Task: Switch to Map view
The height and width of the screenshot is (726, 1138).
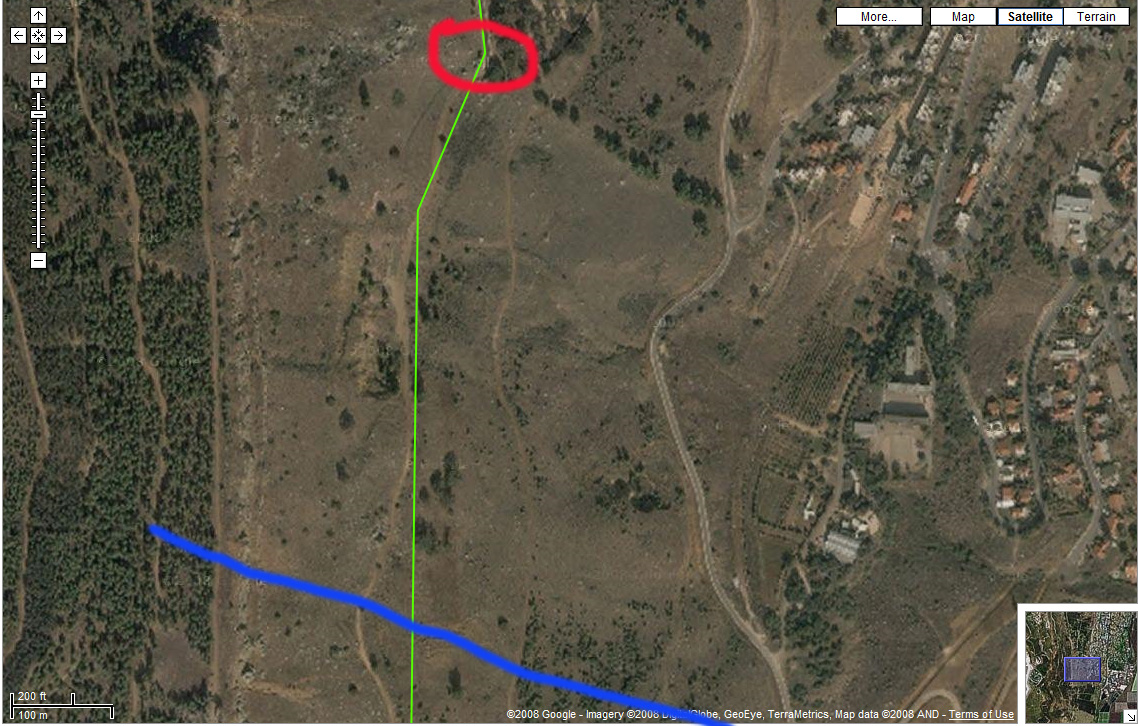Action: pos(963,17)
